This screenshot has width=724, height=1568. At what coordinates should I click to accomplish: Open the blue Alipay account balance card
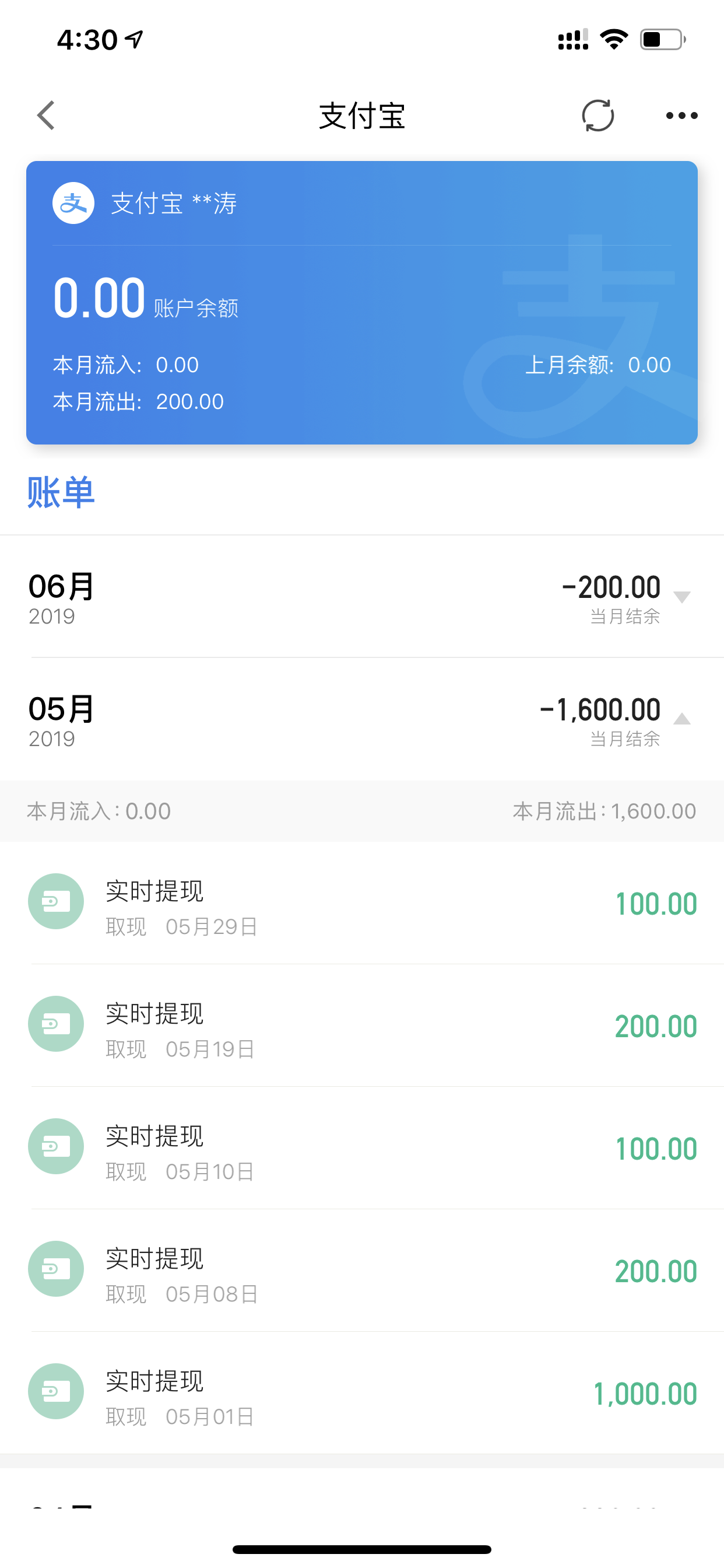coord(362,303)
